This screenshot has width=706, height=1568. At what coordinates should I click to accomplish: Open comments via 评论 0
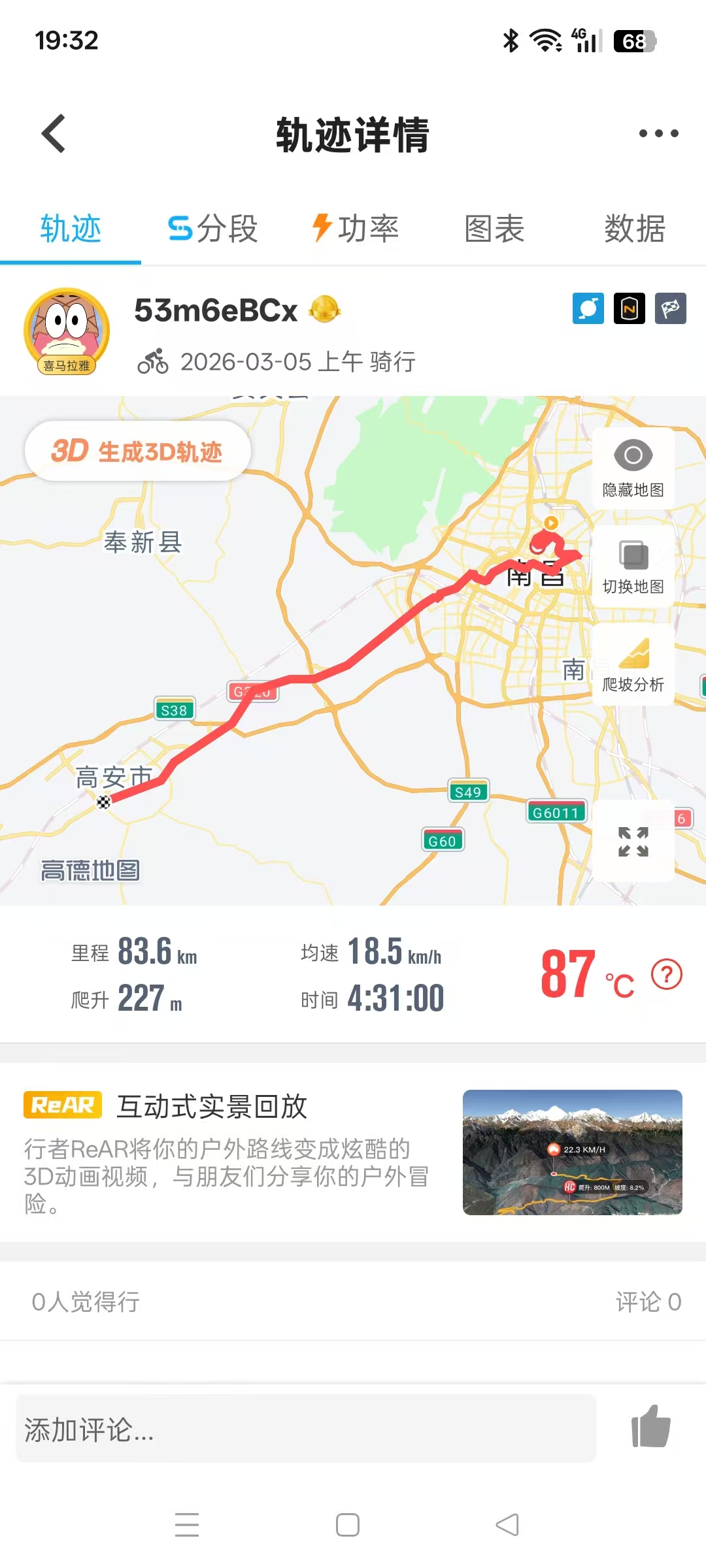point(648,1301)
